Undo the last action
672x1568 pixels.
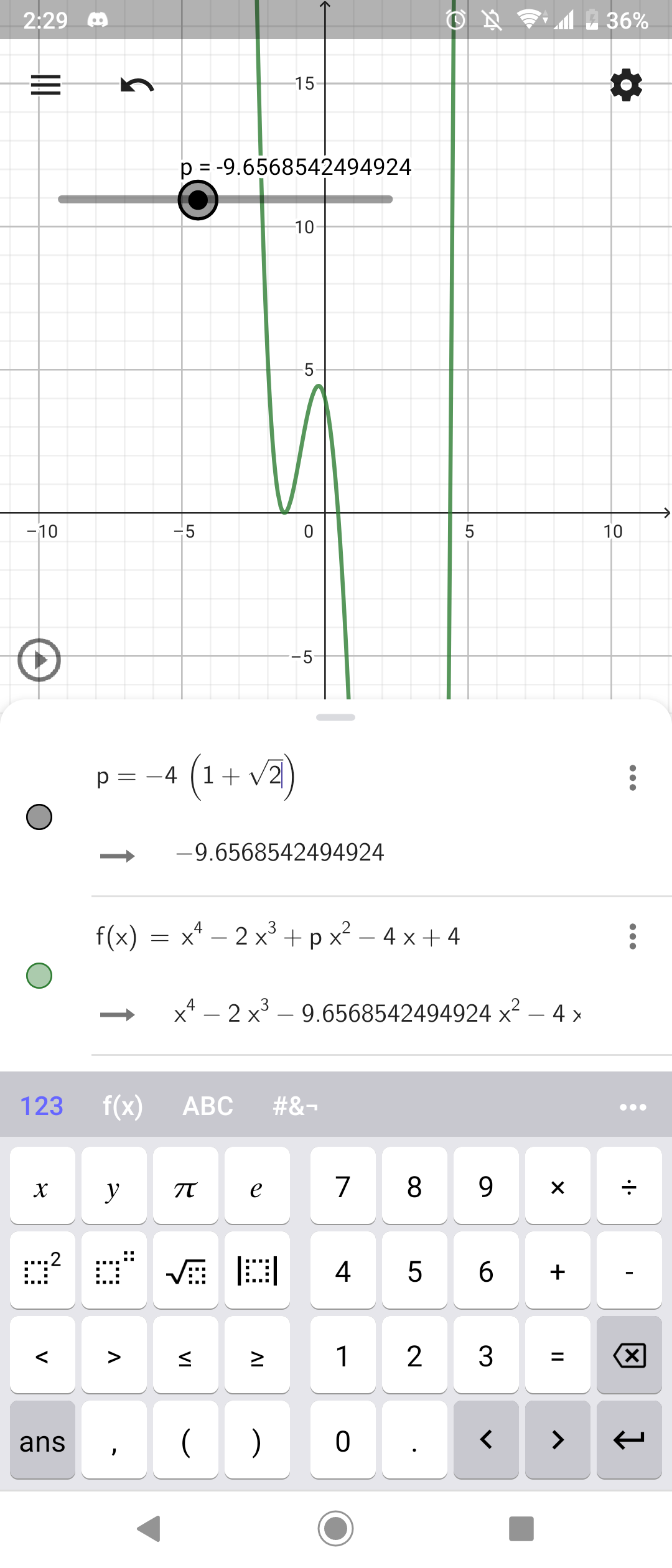[x=137, y=85]
